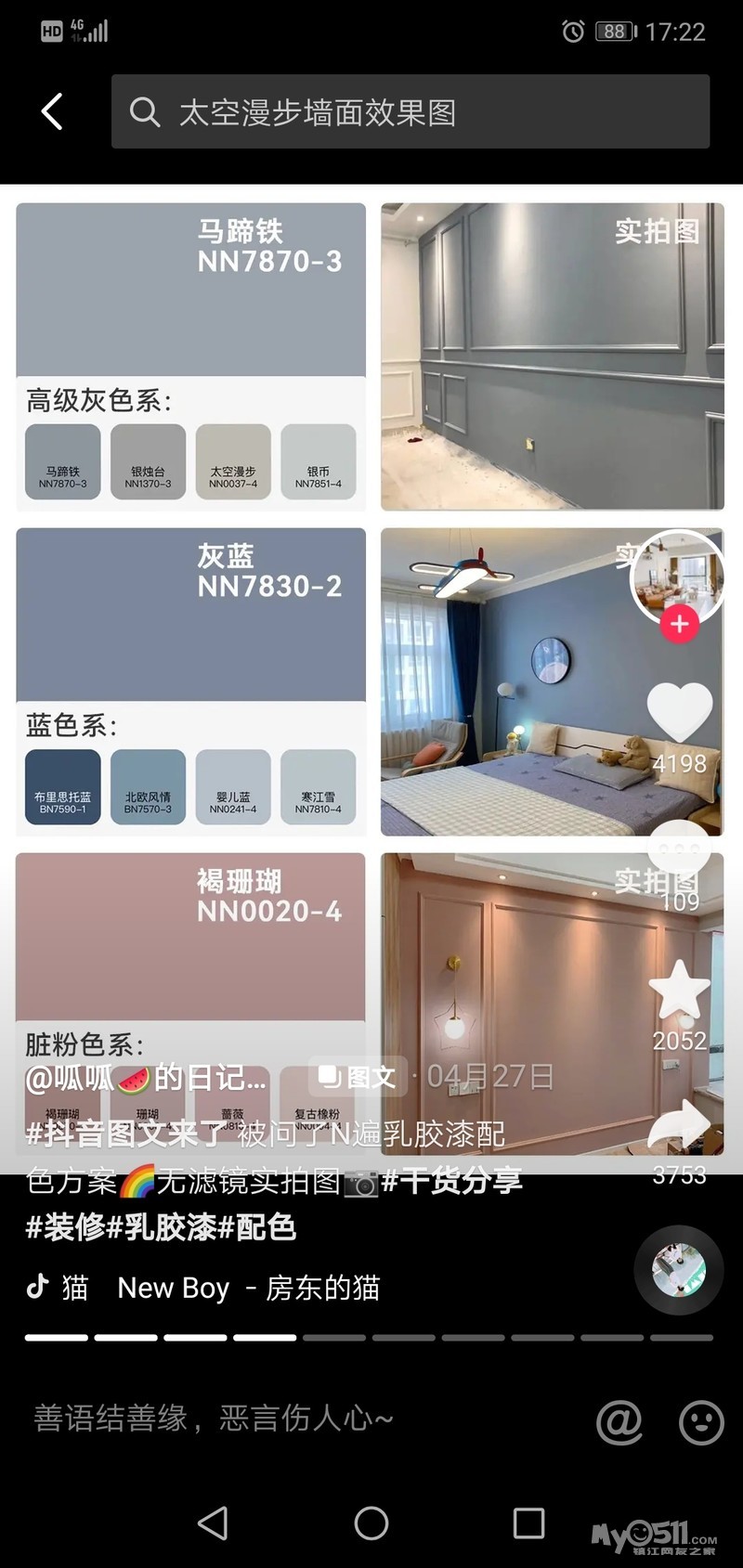Open the author name @呱呱的日记
This screenshot has height=1568, width=743.
pos(146,1079)
